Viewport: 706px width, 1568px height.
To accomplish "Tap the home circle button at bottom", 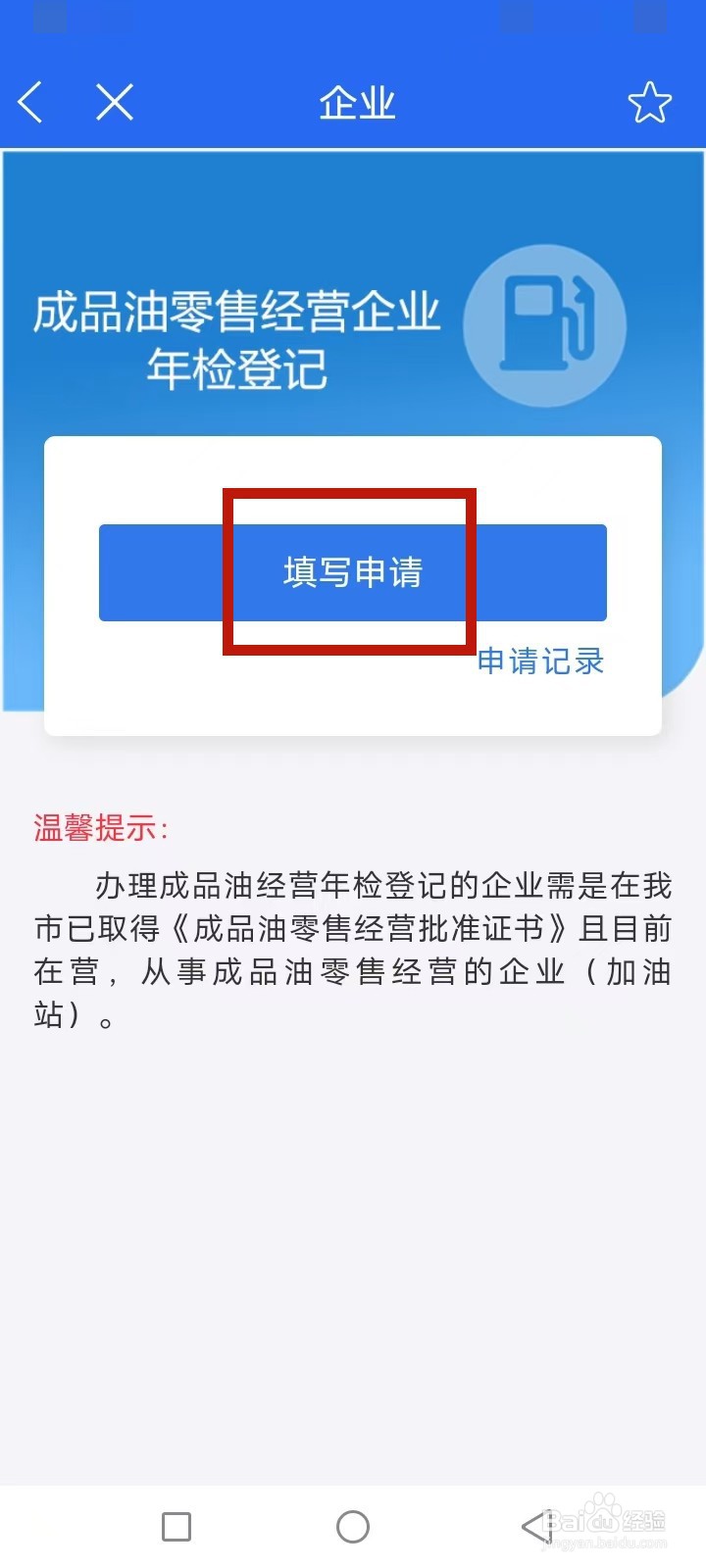I will (352, 1527).
